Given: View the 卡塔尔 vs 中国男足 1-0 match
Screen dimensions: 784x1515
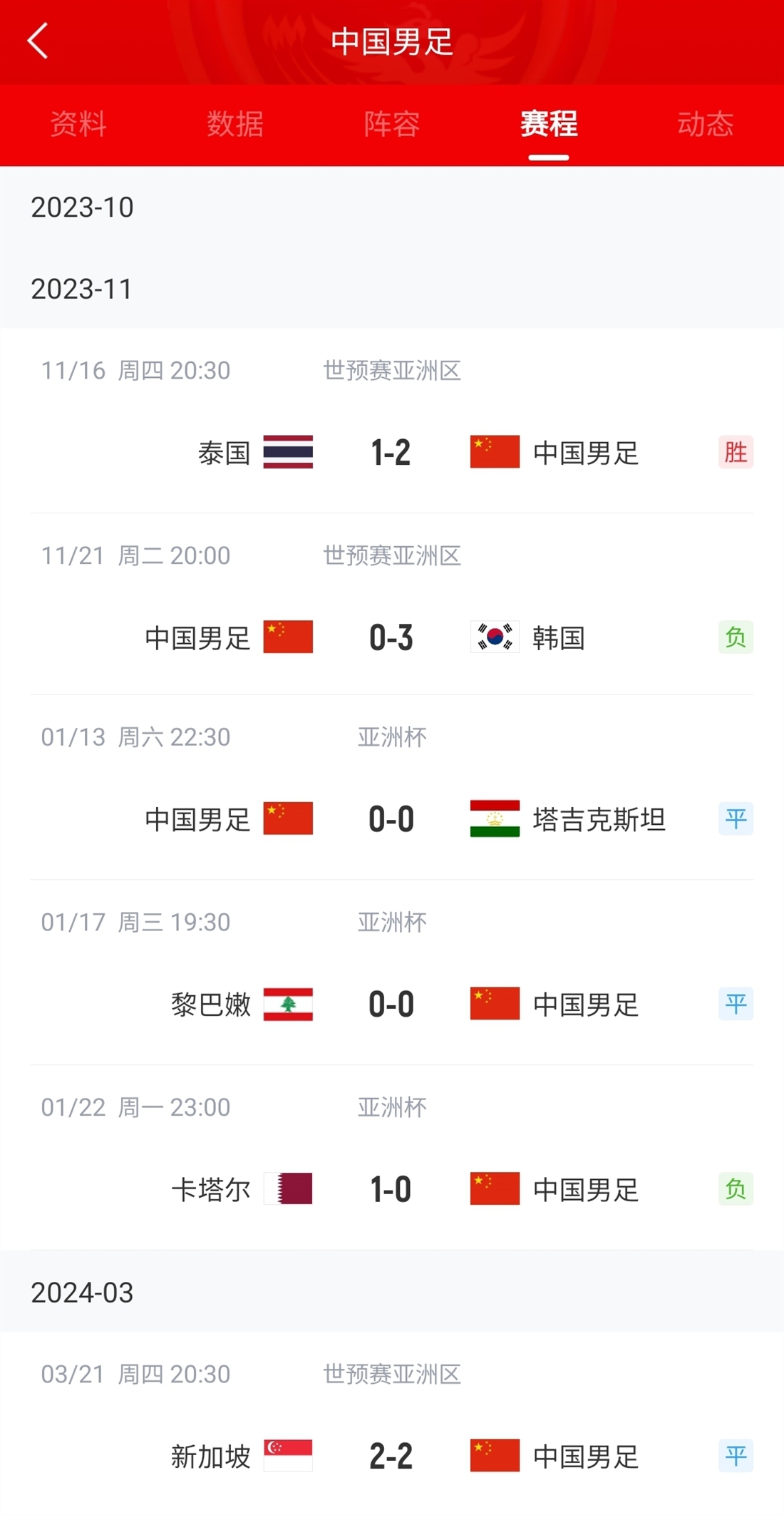Looking at the screenshot, I should 391,1189.
